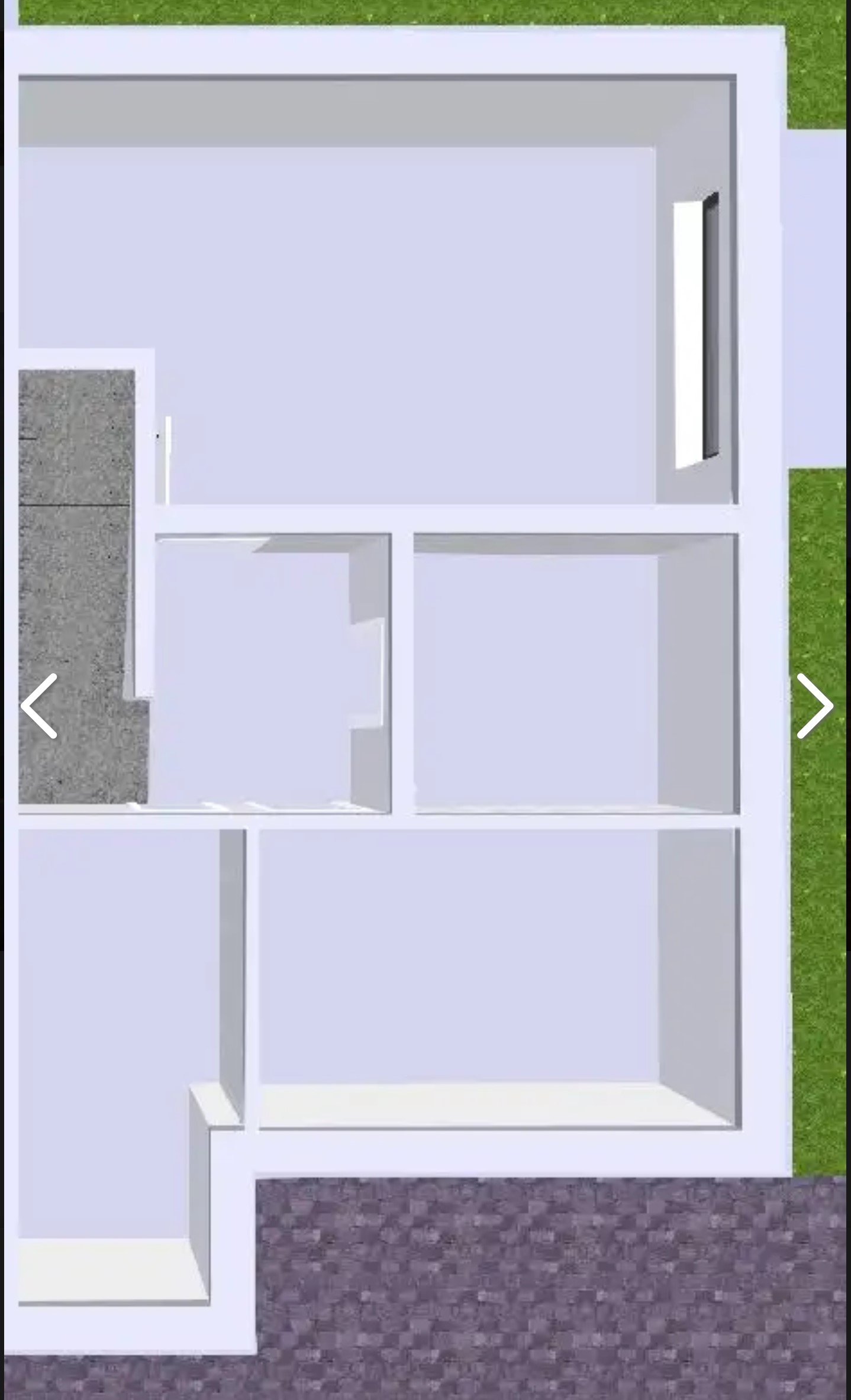
Task: Go to the previous image
Action: click(39, 706)
